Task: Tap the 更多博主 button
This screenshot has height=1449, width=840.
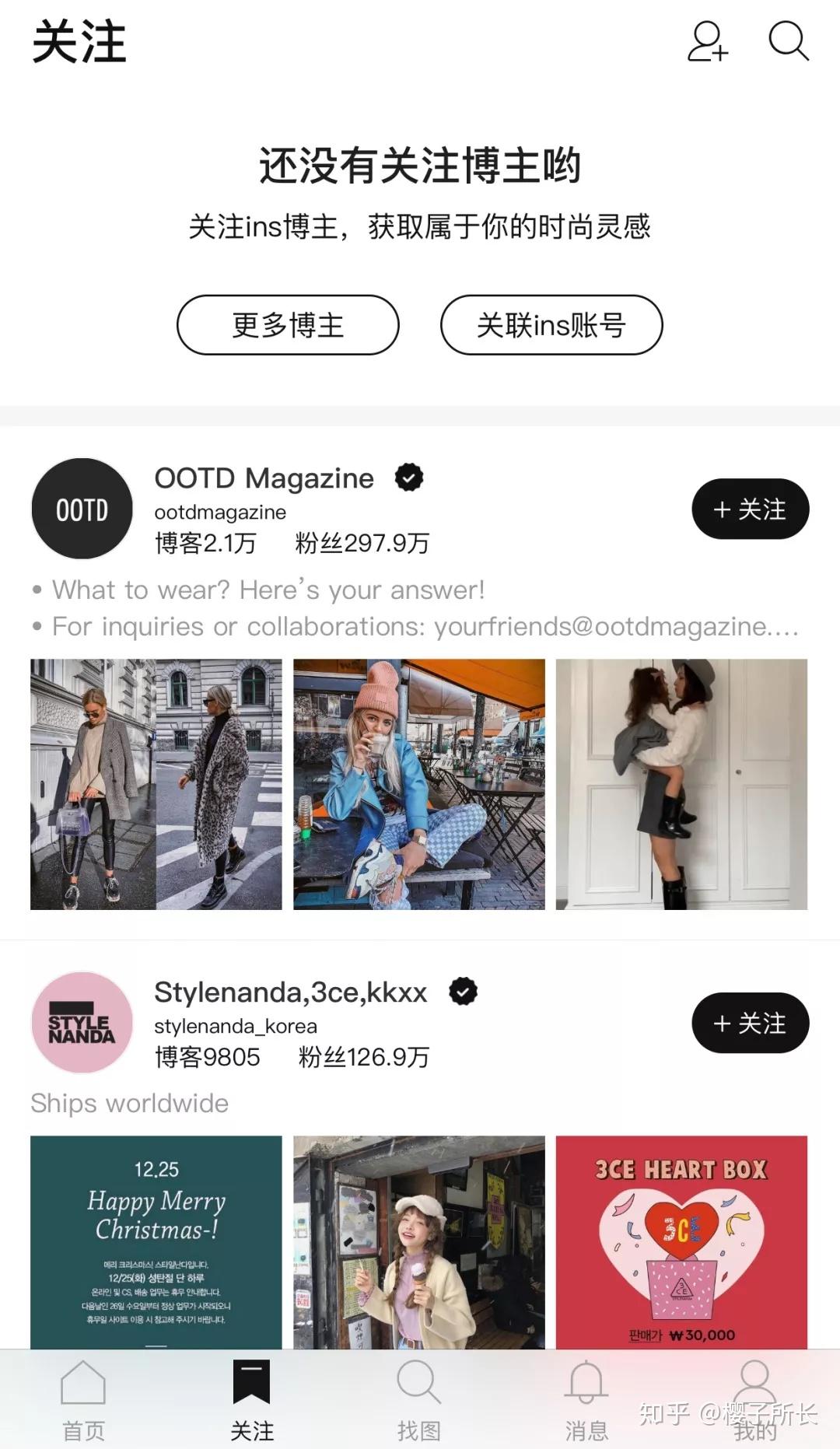Action: pyautogui.click(x=288, y=325)
